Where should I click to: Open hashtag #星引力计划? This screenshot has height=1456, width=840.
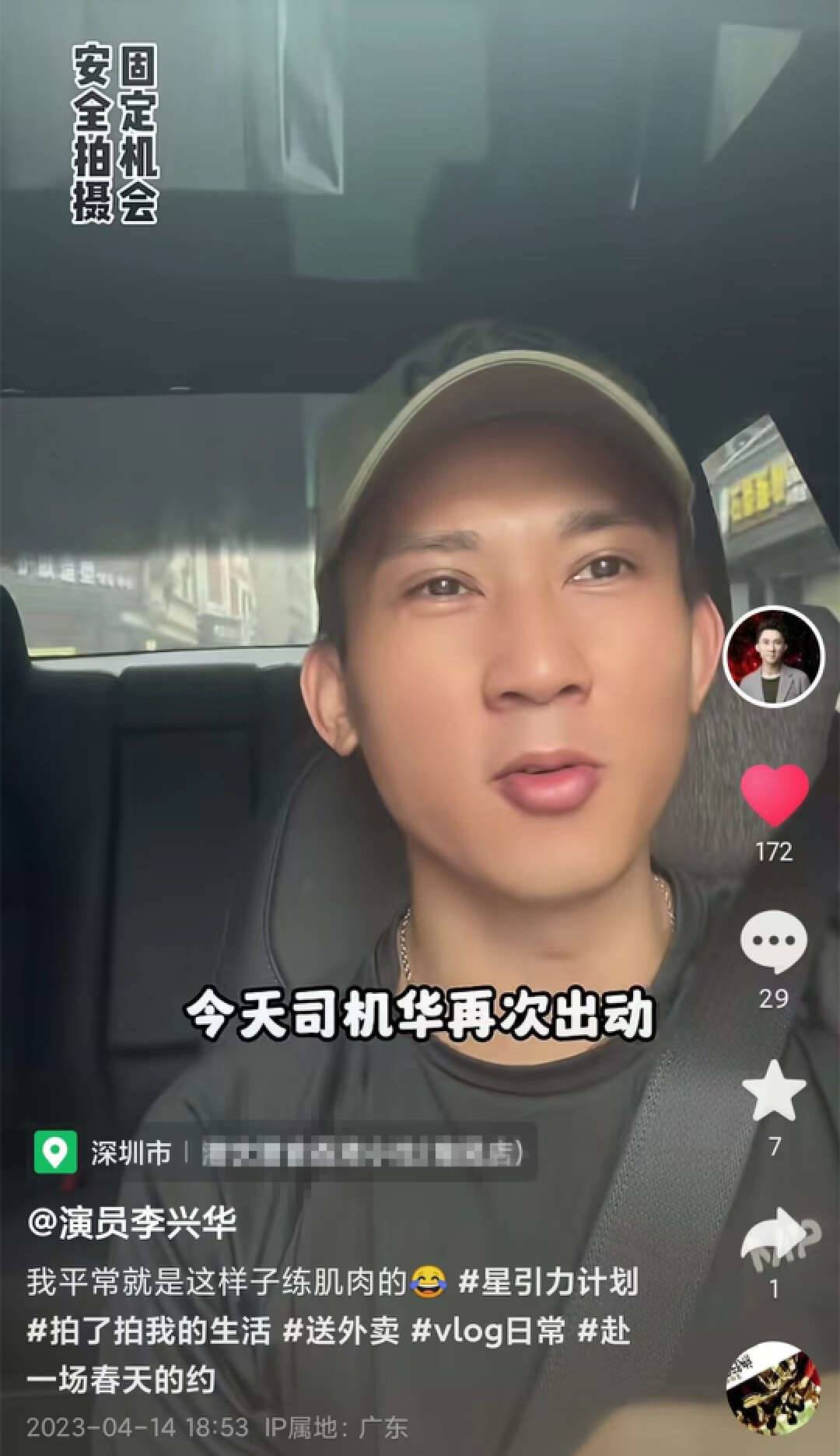(548, 1282)
